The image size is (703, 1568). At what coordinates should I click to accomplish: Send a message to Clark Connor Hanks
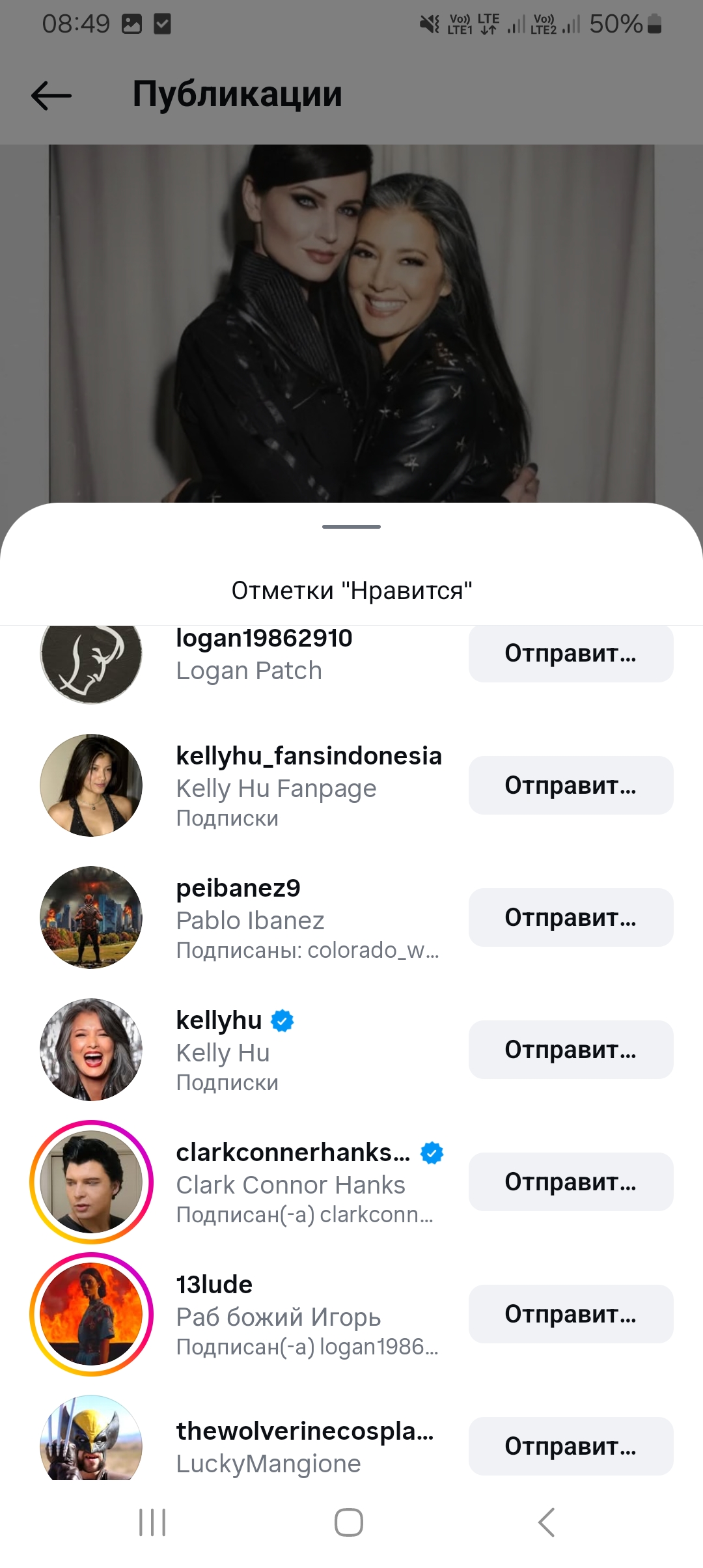(x=570, y=1182)
